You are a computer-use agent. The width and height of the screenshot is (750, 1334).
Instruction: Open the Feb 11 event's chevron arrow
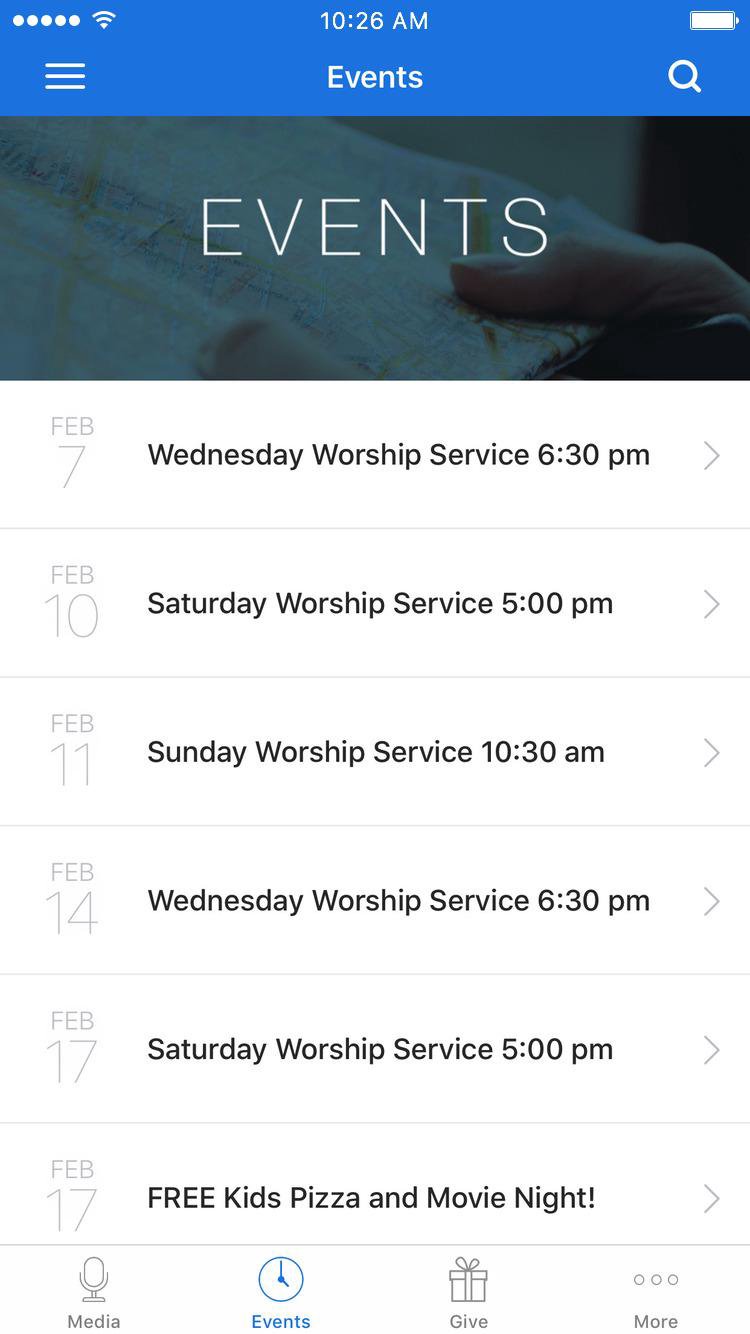711,752
